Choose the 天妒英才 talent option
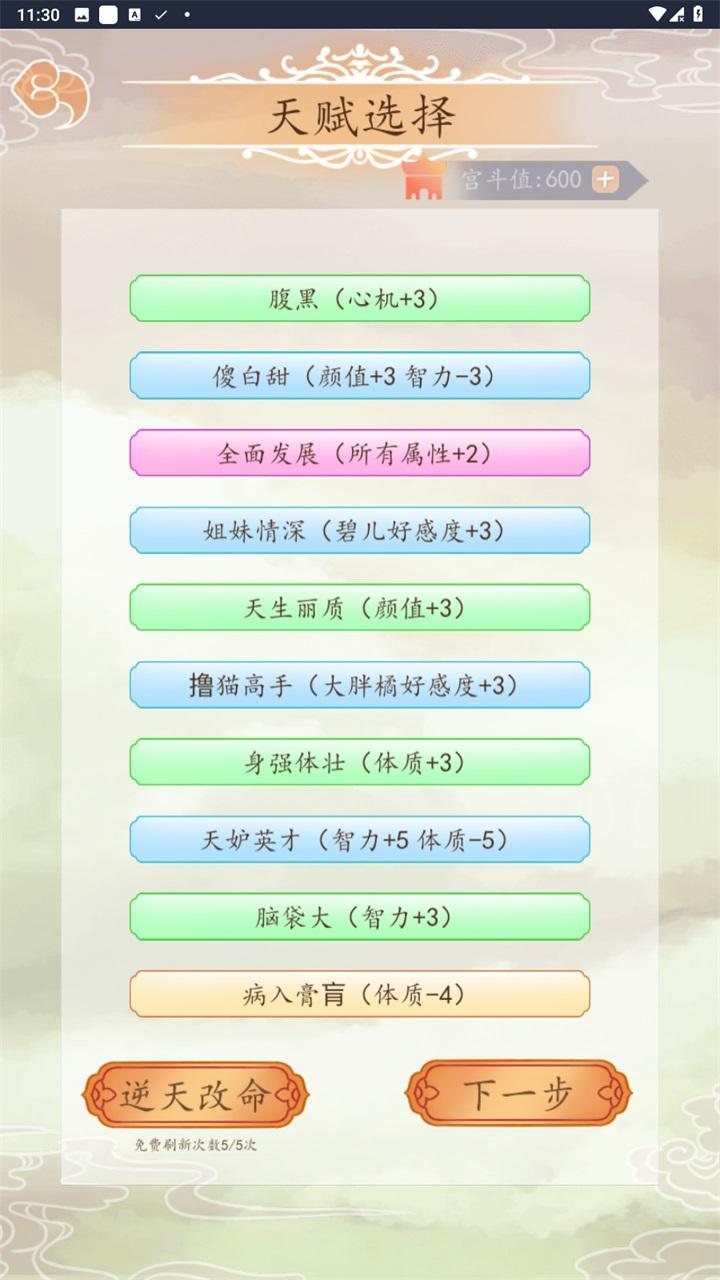The image size is (720, 1280). [x=359, y=839]
